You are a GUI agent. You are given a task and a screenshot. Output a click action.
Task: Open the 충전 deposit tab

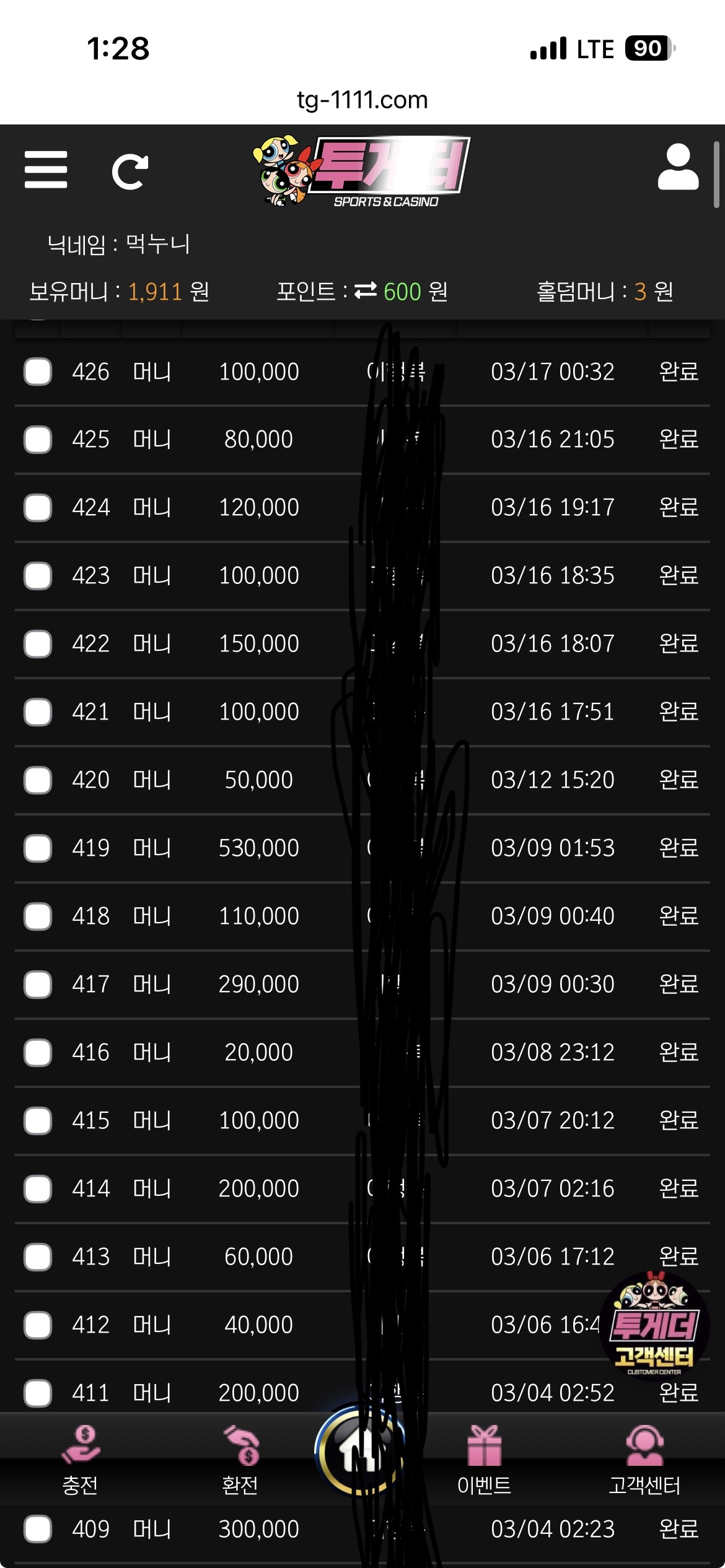point(81,1459)
